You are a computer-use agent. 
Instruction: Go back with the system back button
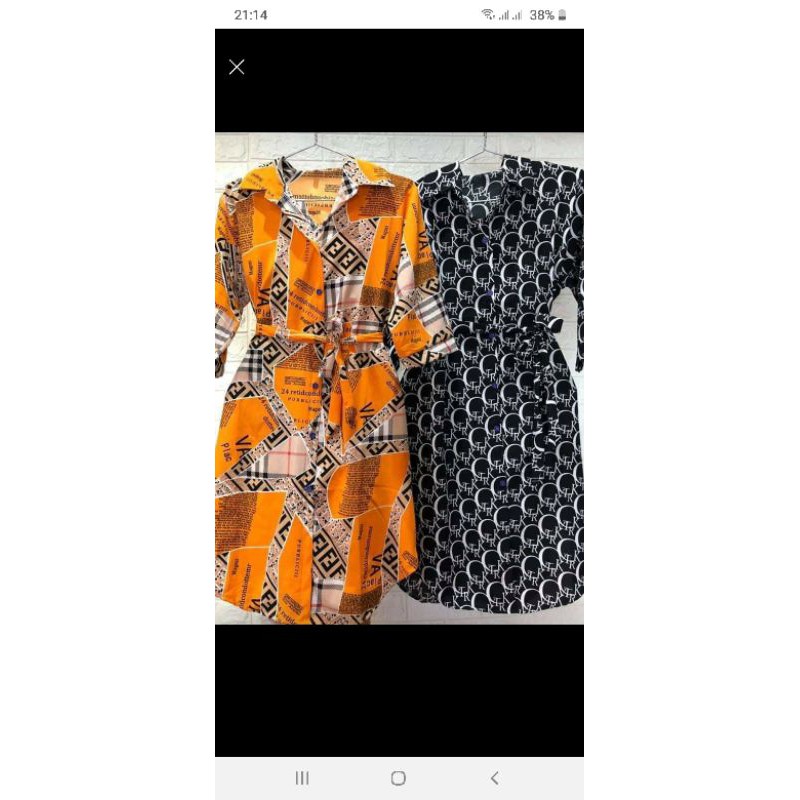(x=494, y=778)
